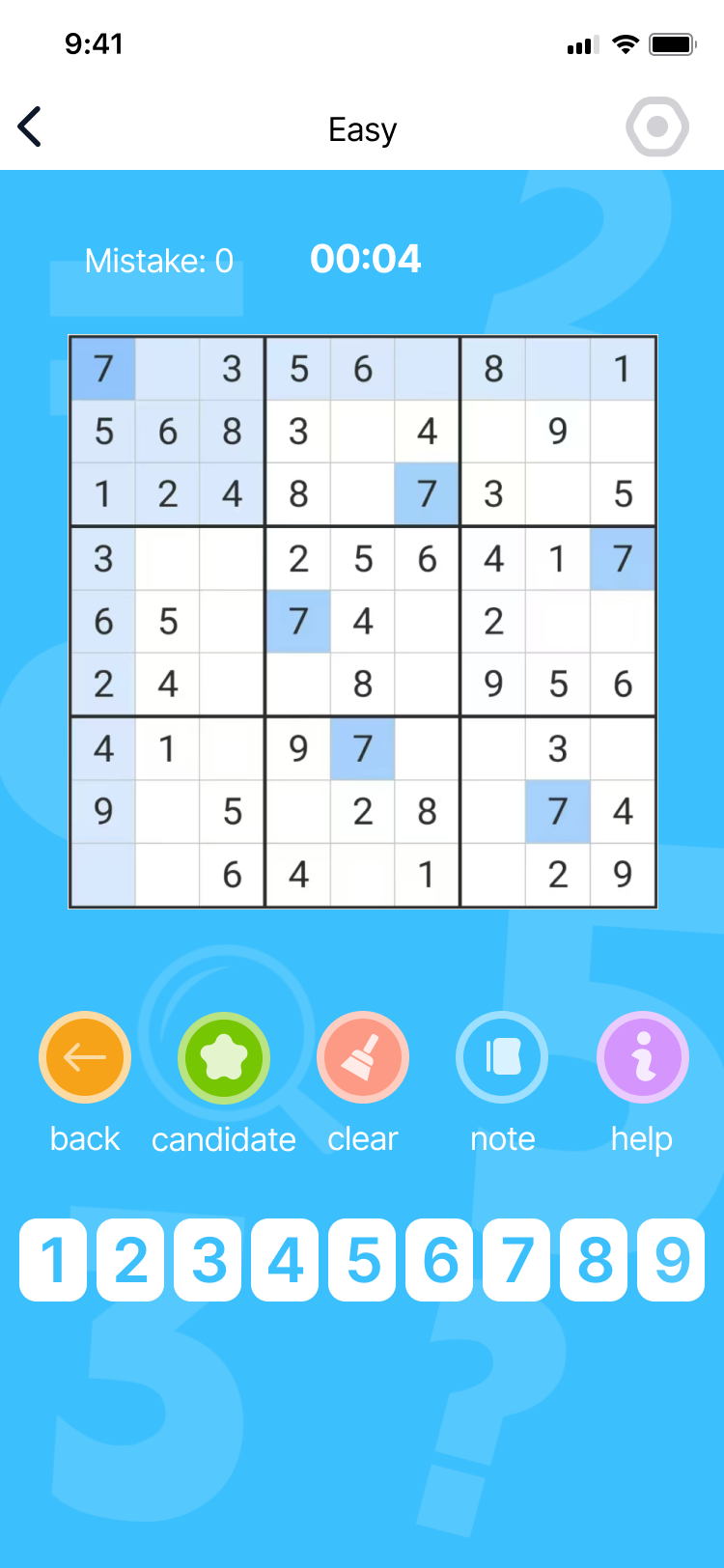Enter number 6 from the number pad
Screen dimensions: 724x1568
click(439, 1260)
